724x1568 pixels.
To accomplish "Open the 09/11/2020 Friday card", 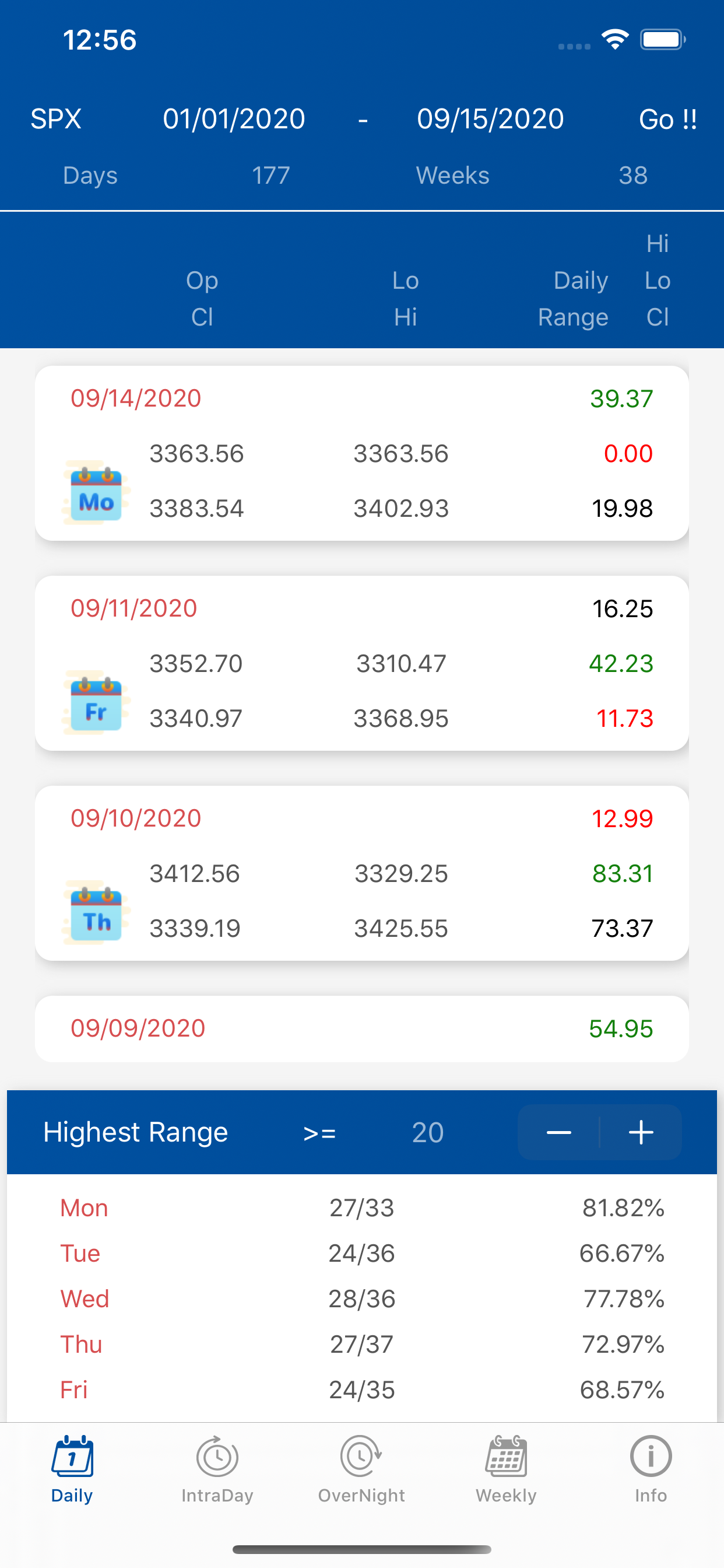I will [362, 663].
